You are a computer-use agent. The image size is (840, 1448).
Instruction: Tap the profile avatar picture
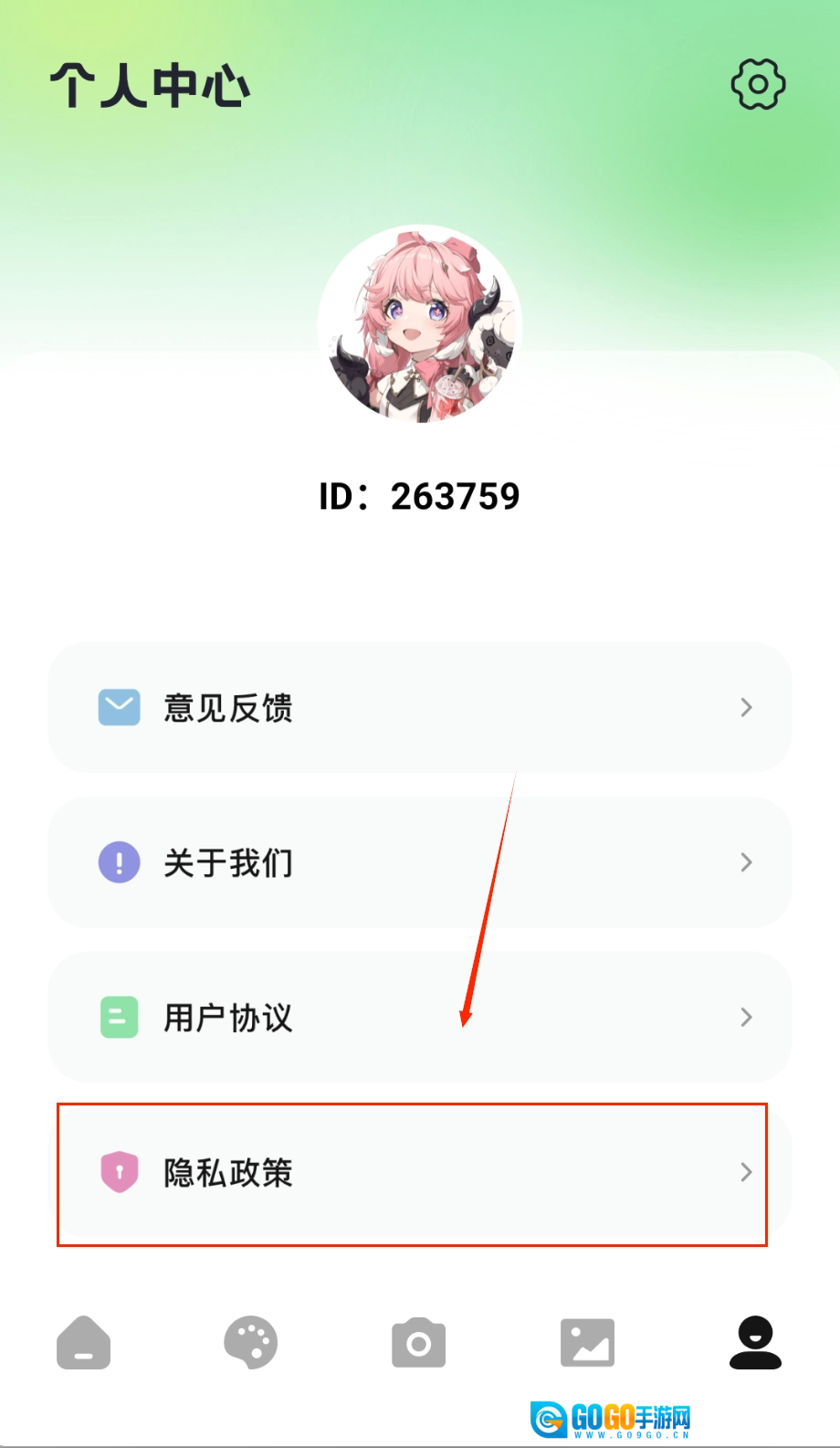point(420,324)
